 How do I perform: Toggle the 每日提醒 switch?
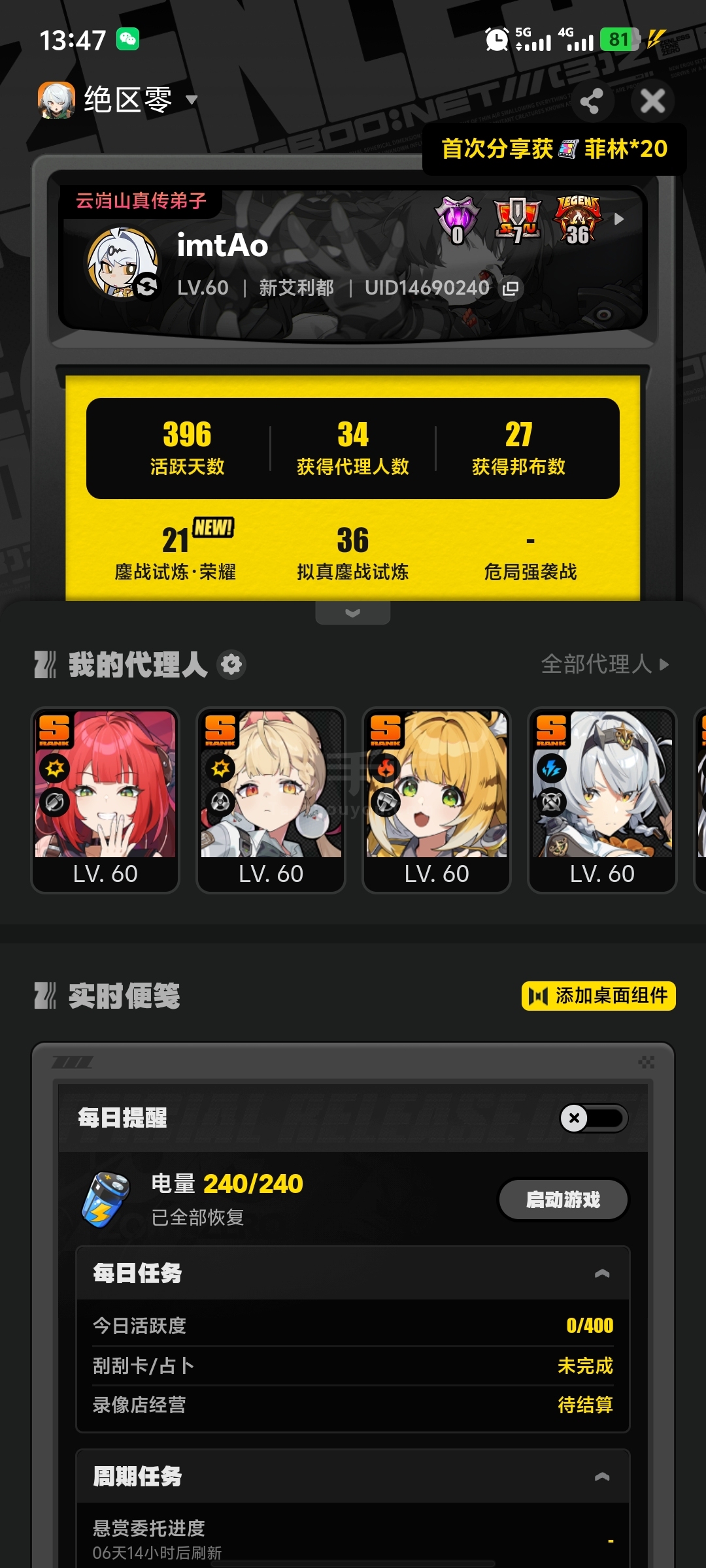tap(594, 1118)
